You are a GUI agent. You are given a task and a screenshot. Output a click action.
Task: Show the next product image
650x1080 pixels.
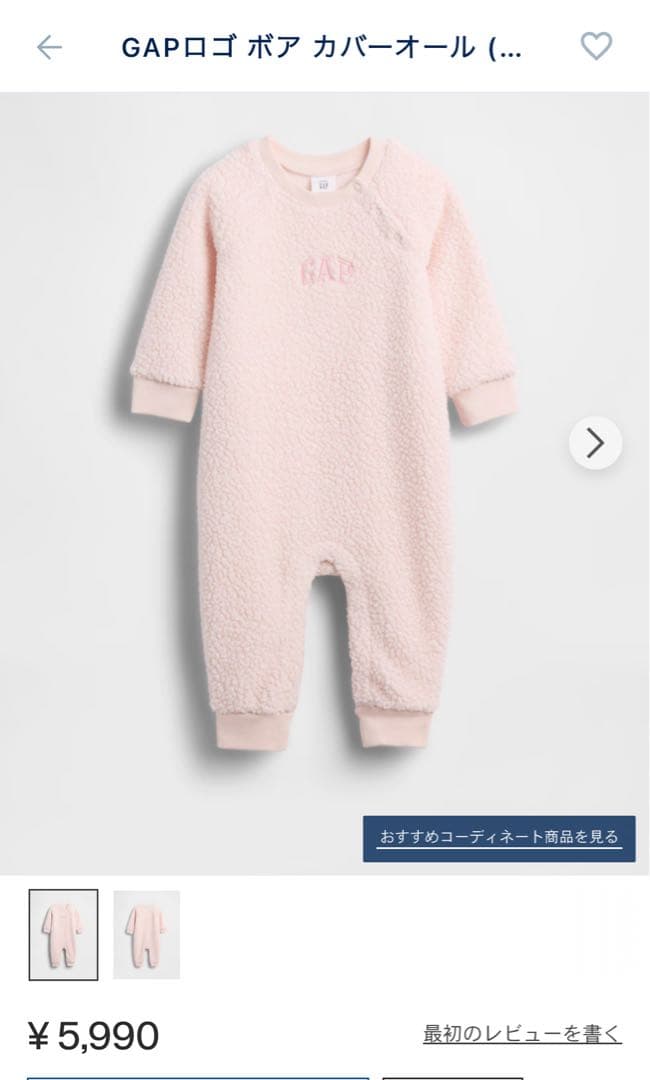click(595, 442)
